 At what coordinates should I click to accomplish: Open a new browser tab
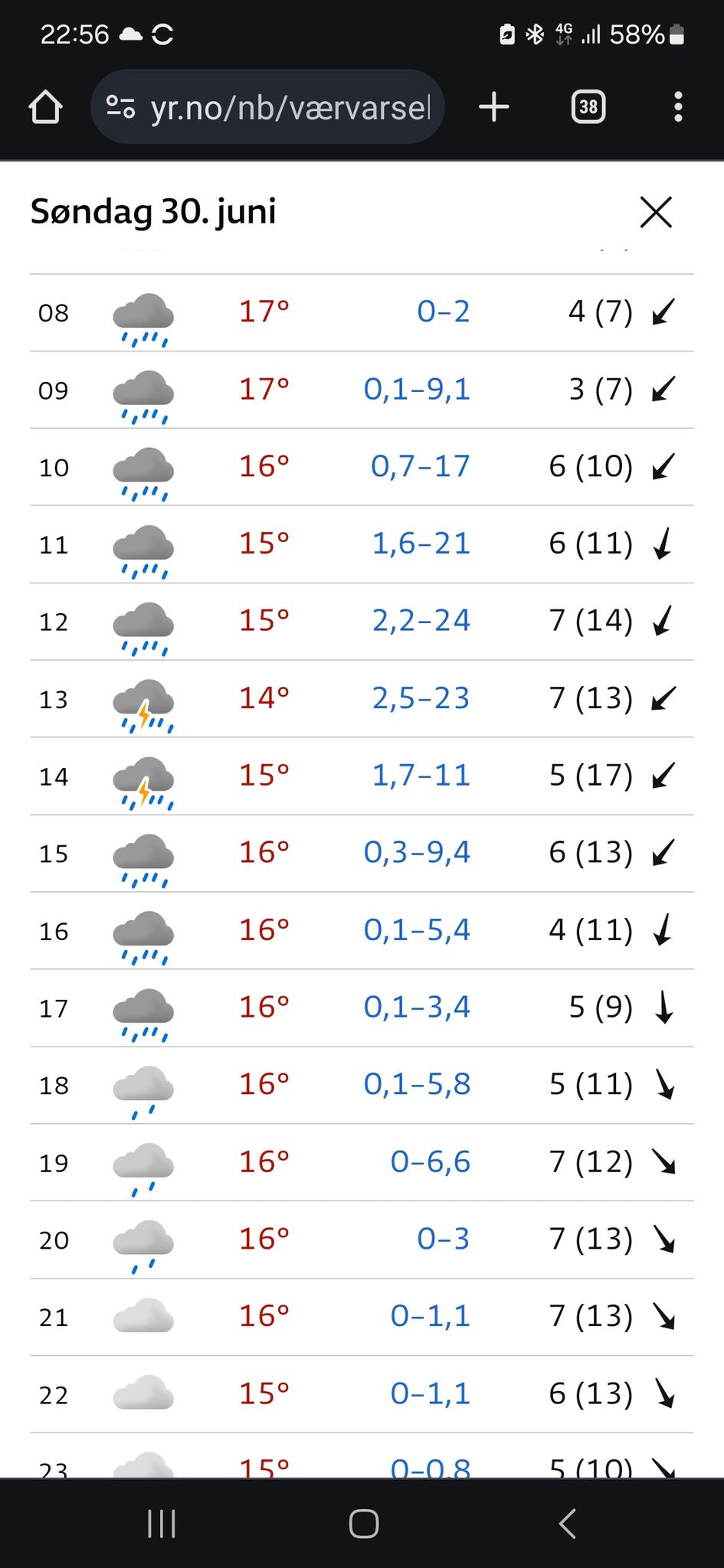(x=494, y=106)
